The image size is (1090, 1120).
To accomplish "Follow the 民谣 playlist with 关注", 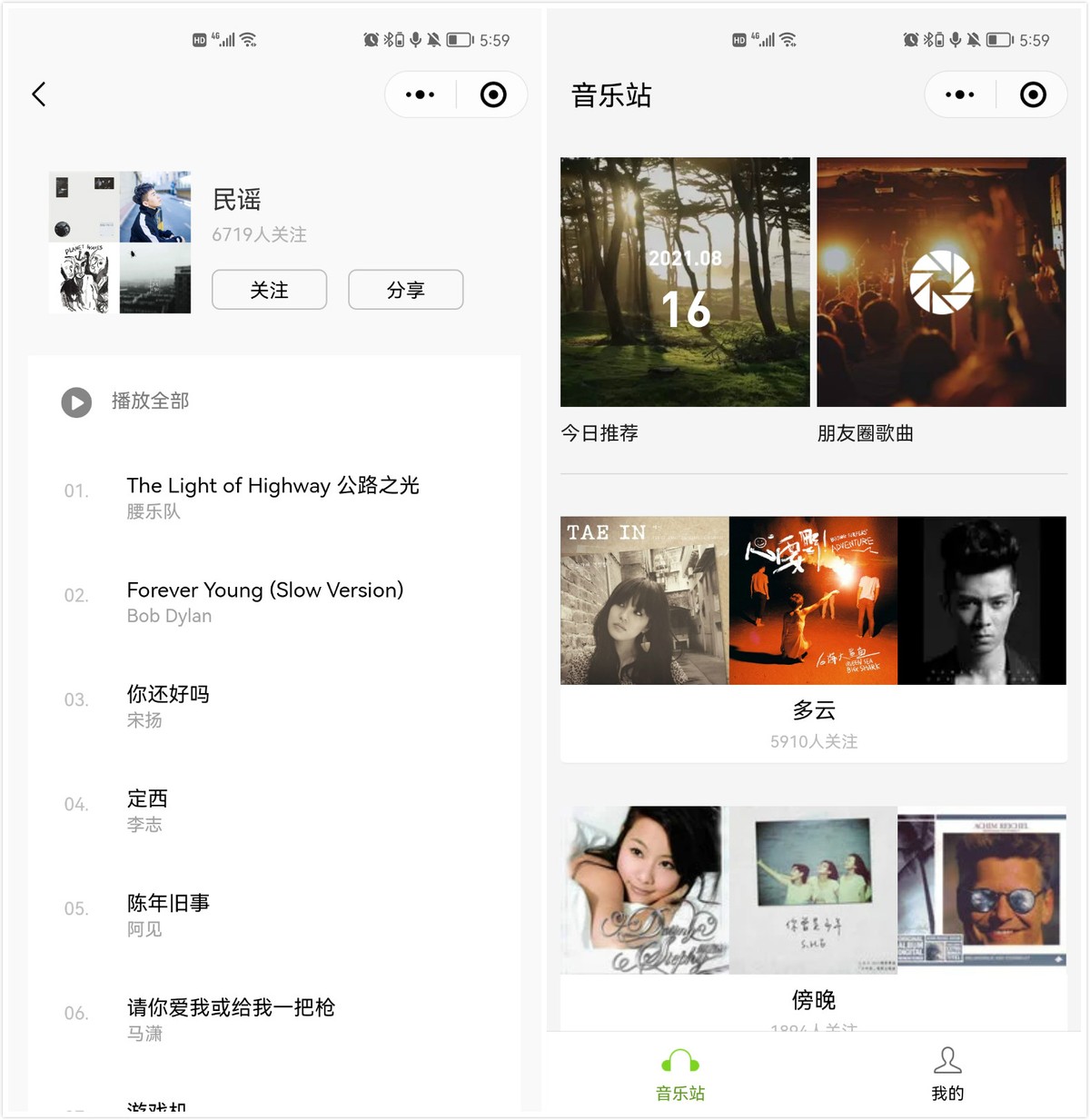I will click(x=269, y=290).
